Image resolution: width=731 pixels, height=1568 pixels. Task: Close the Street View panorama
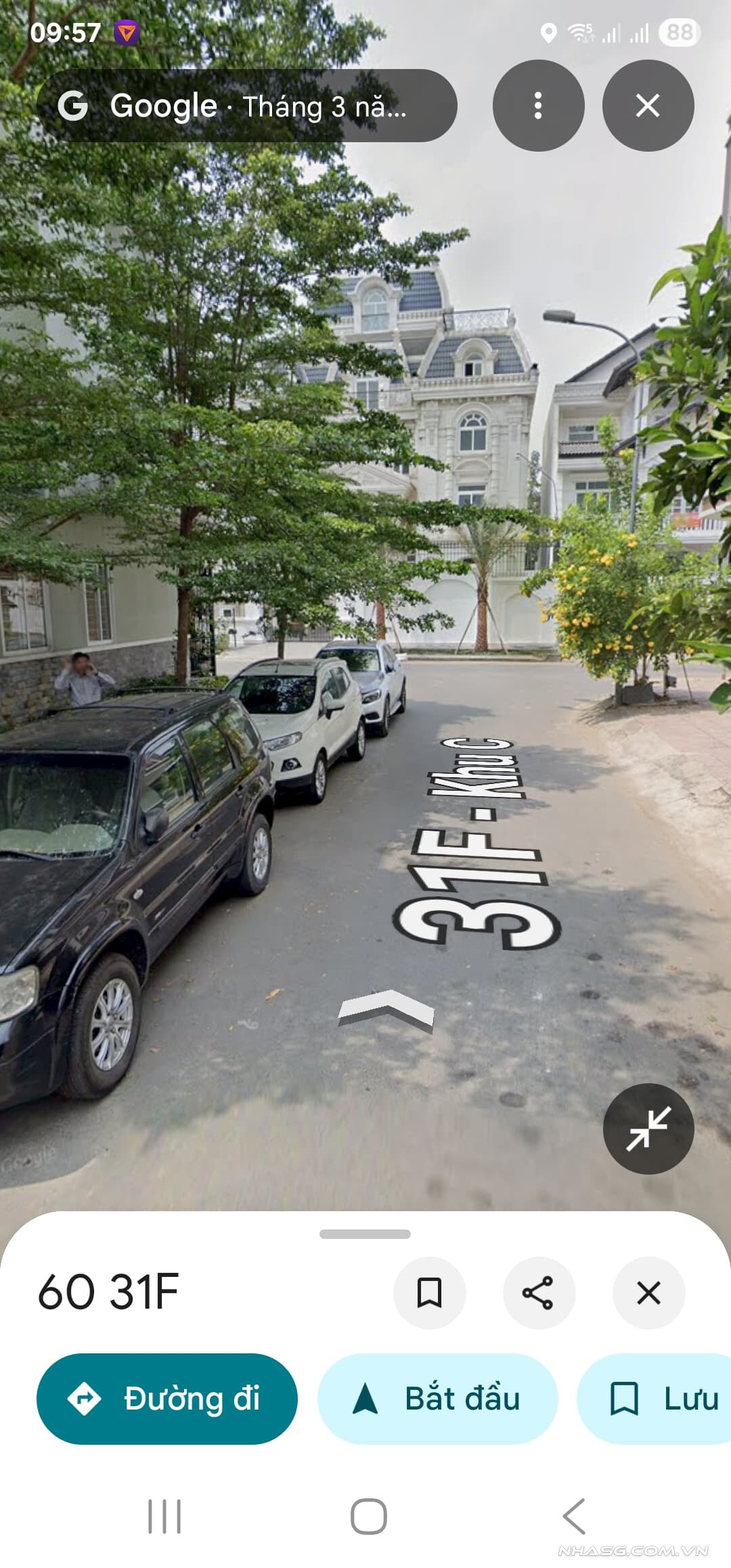coord(648,106)
